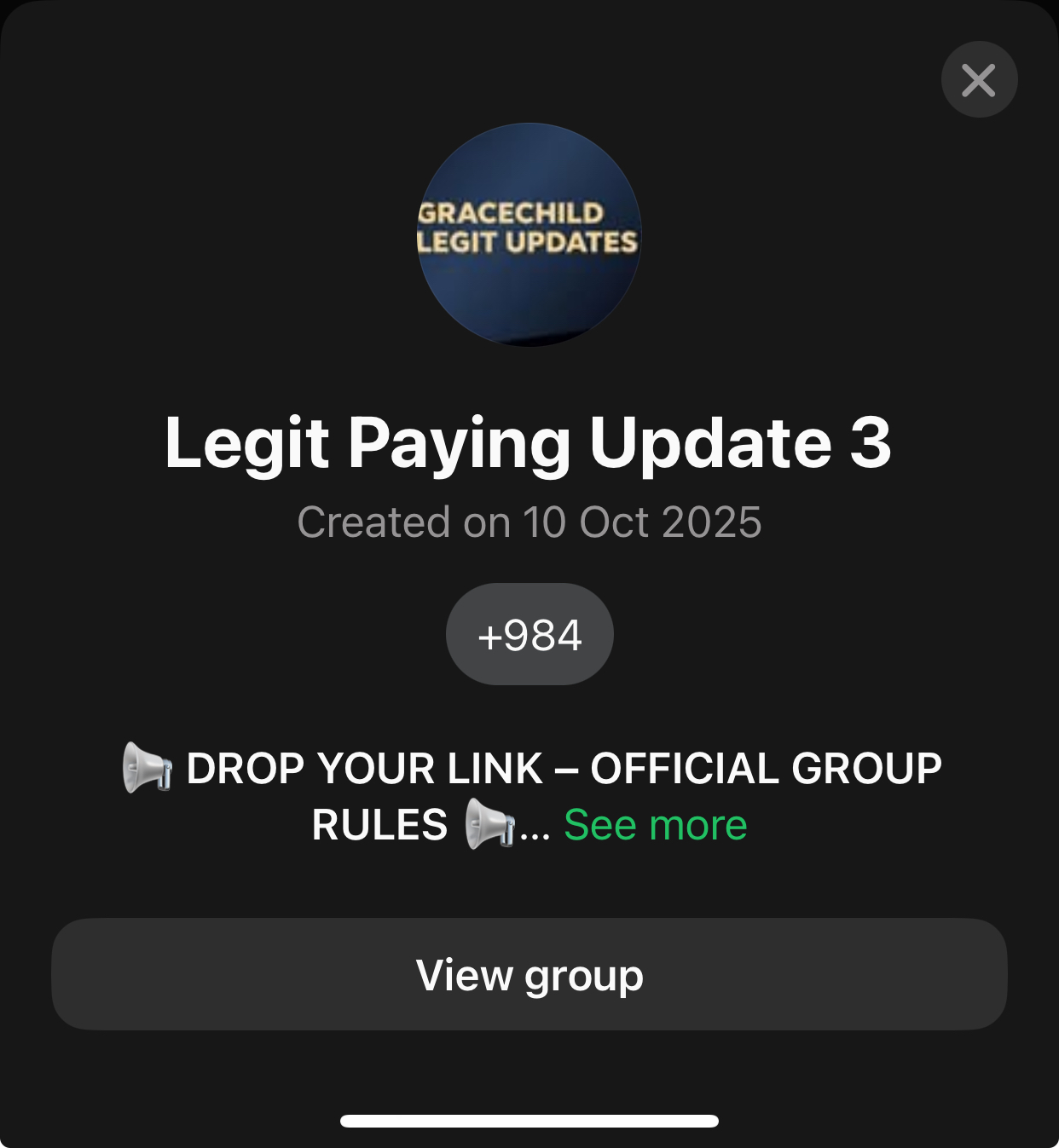This screenshot has height=1148, width=1059.
Task: Close the group info sheet
Action: [x=979, y=80]
